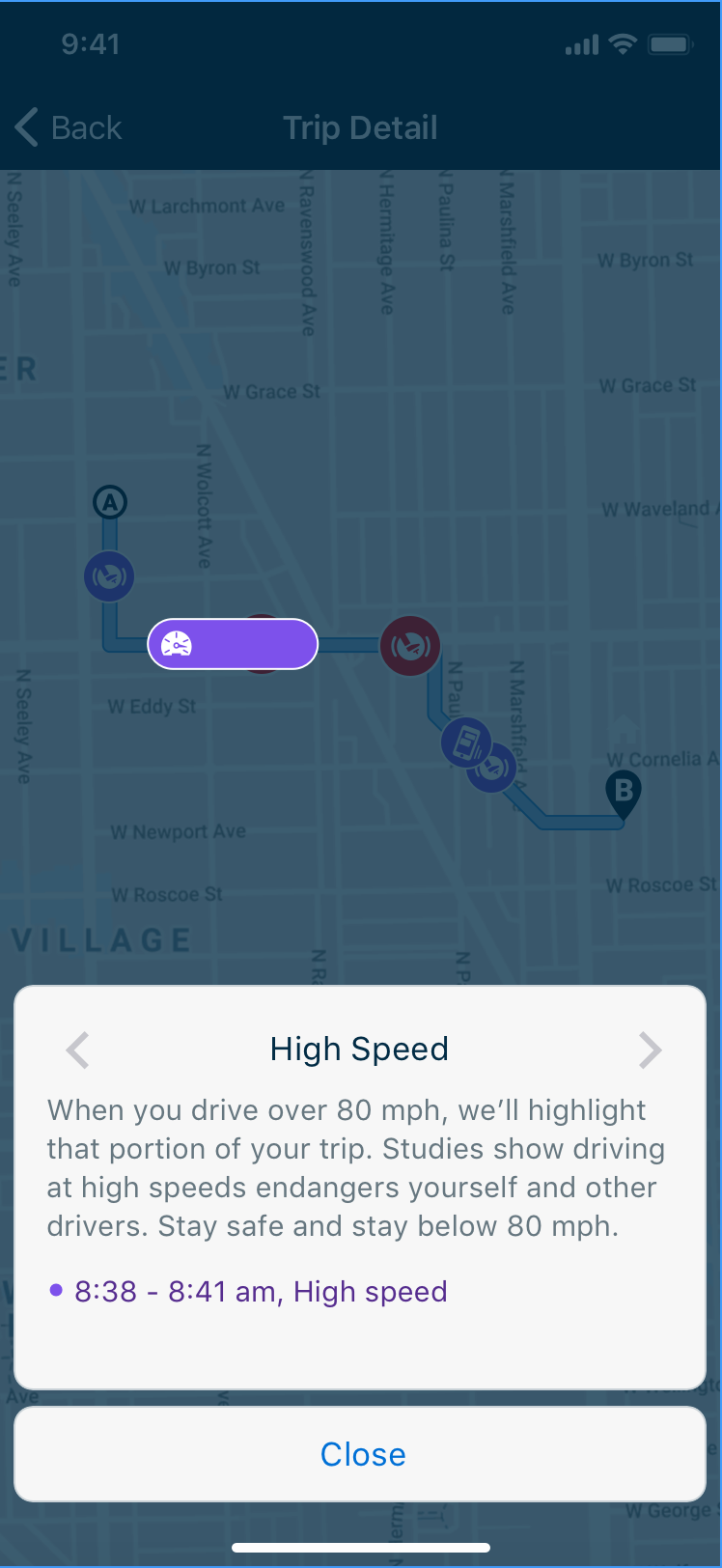Show the previous event card
The width and height of the screenshot is (722, 1568).
pyautogui.click(x=77, y=1050)
